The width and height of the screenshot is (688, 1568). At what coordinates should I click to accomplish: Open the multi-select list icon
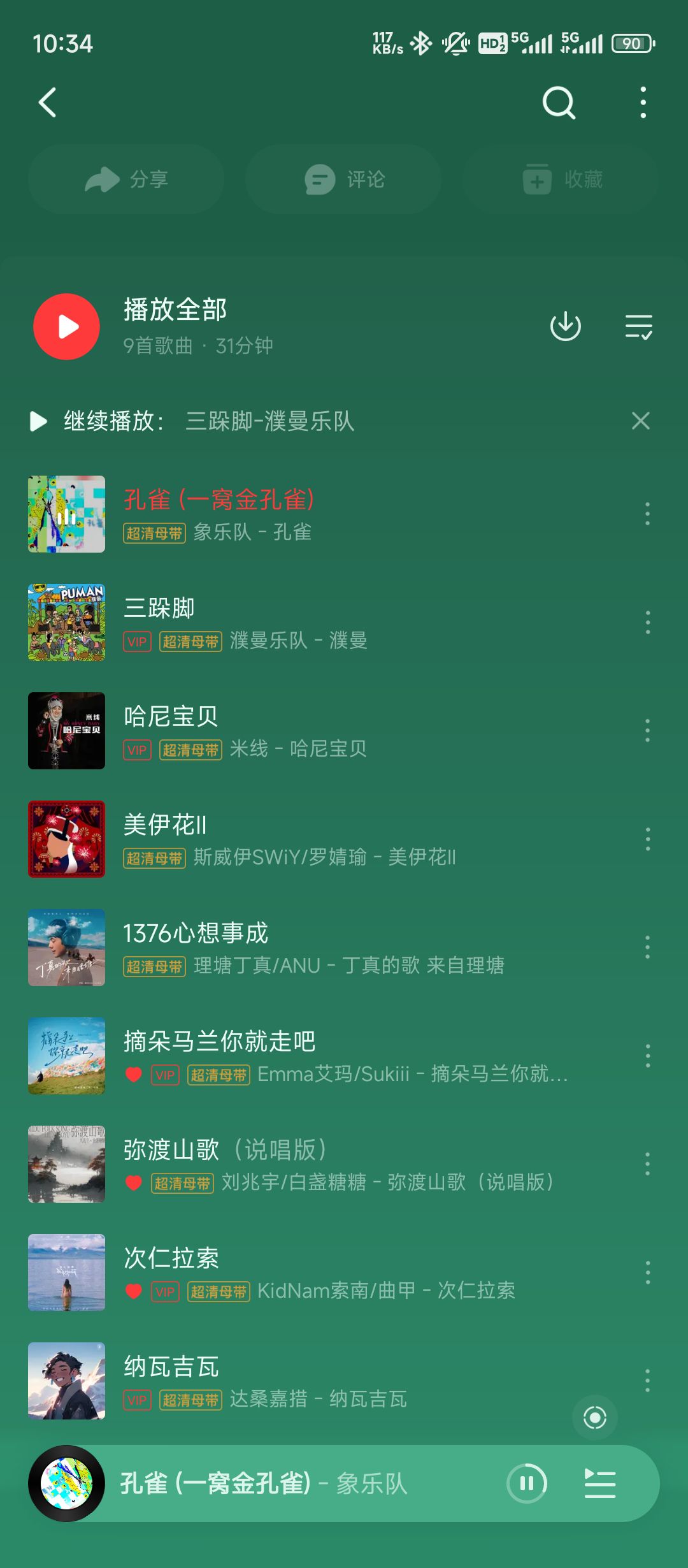(x=638, y=327)
